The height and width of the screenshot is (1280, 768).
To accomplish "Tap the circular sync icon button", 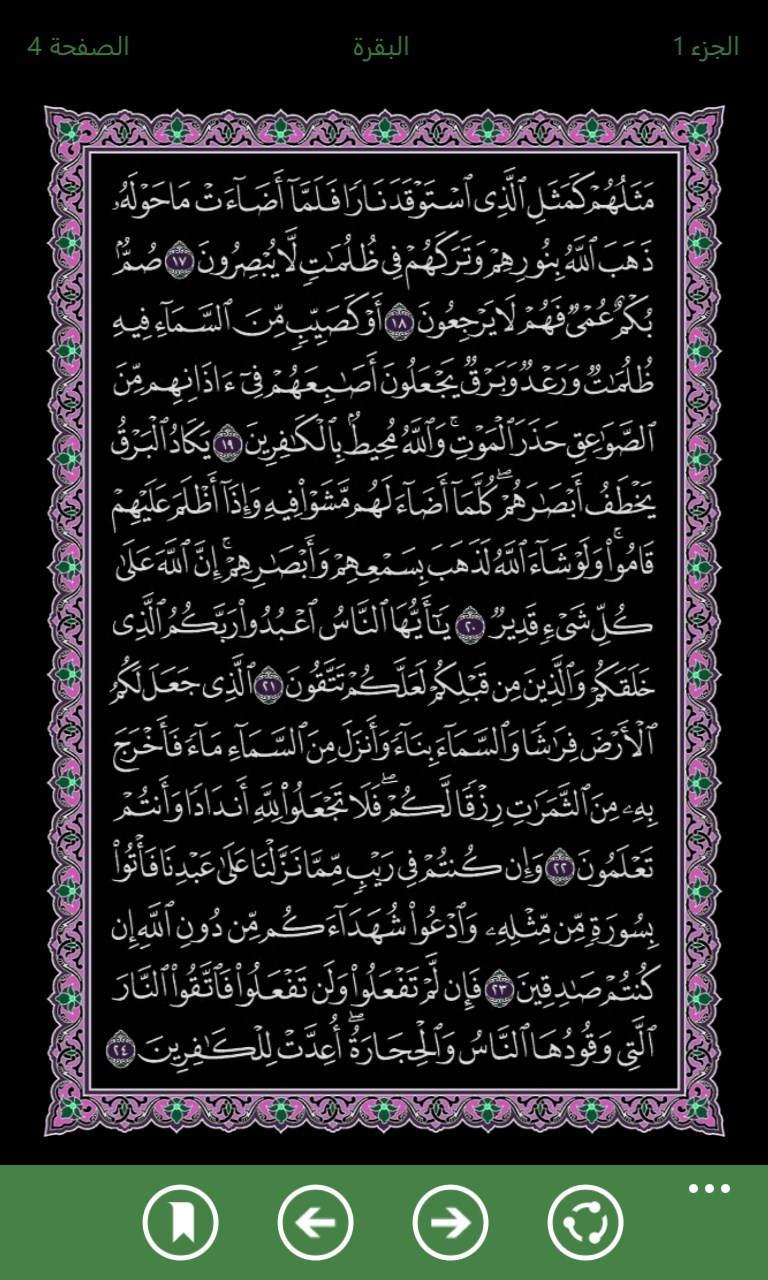I will [x=585, y=1222].
